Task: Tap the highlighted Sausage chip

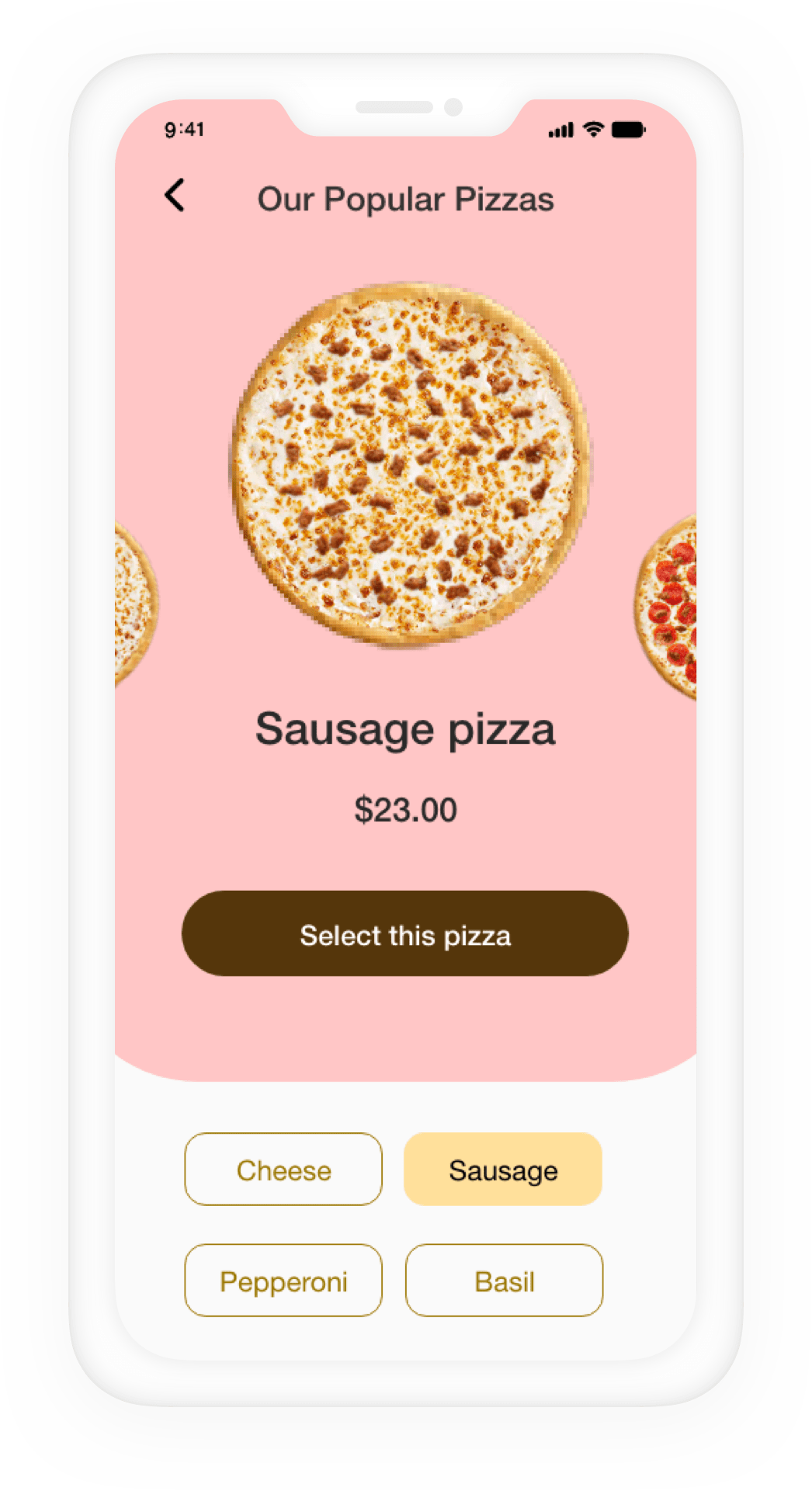Action: pos(502,1170)
